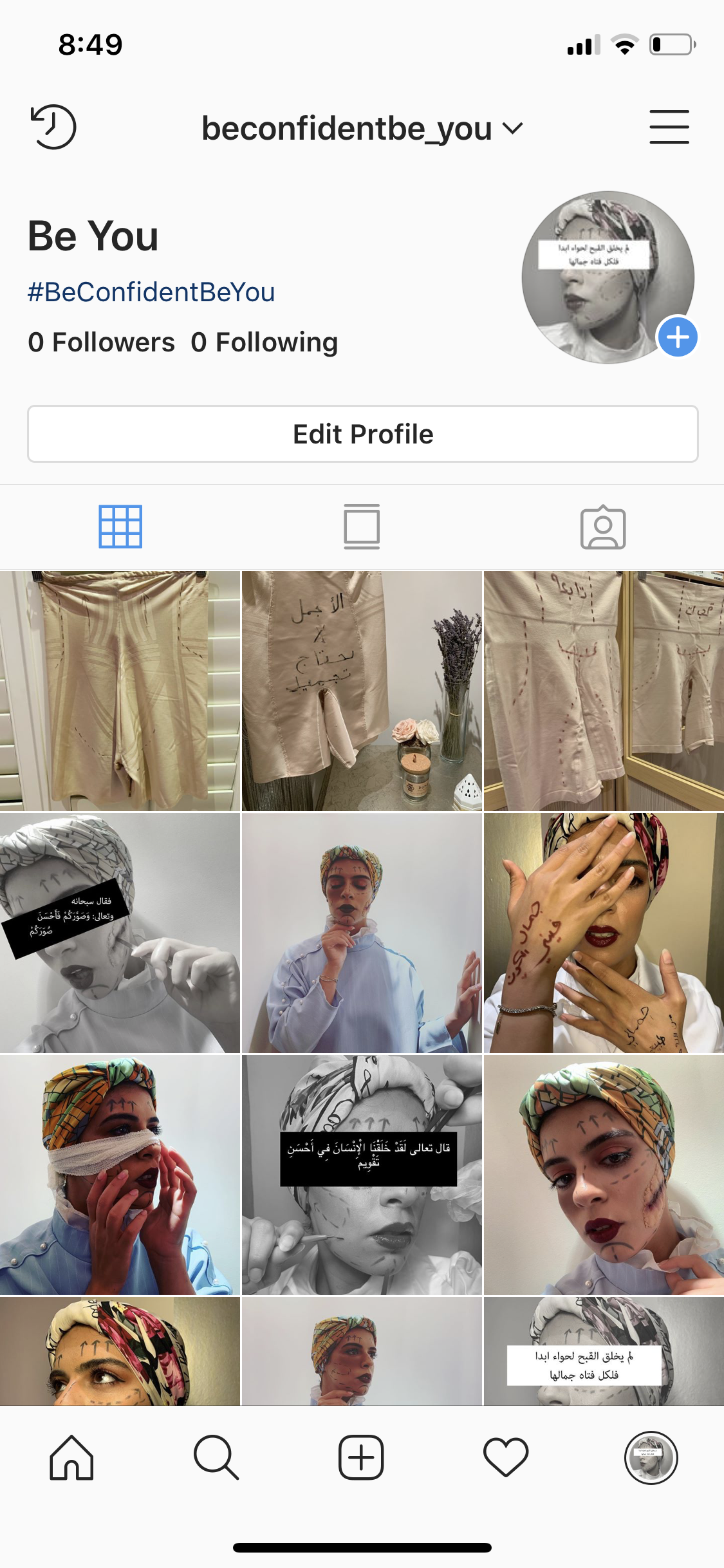Open the post with hands covering face
Screen dimensions: 724x1568
click(x=603, y=933)
